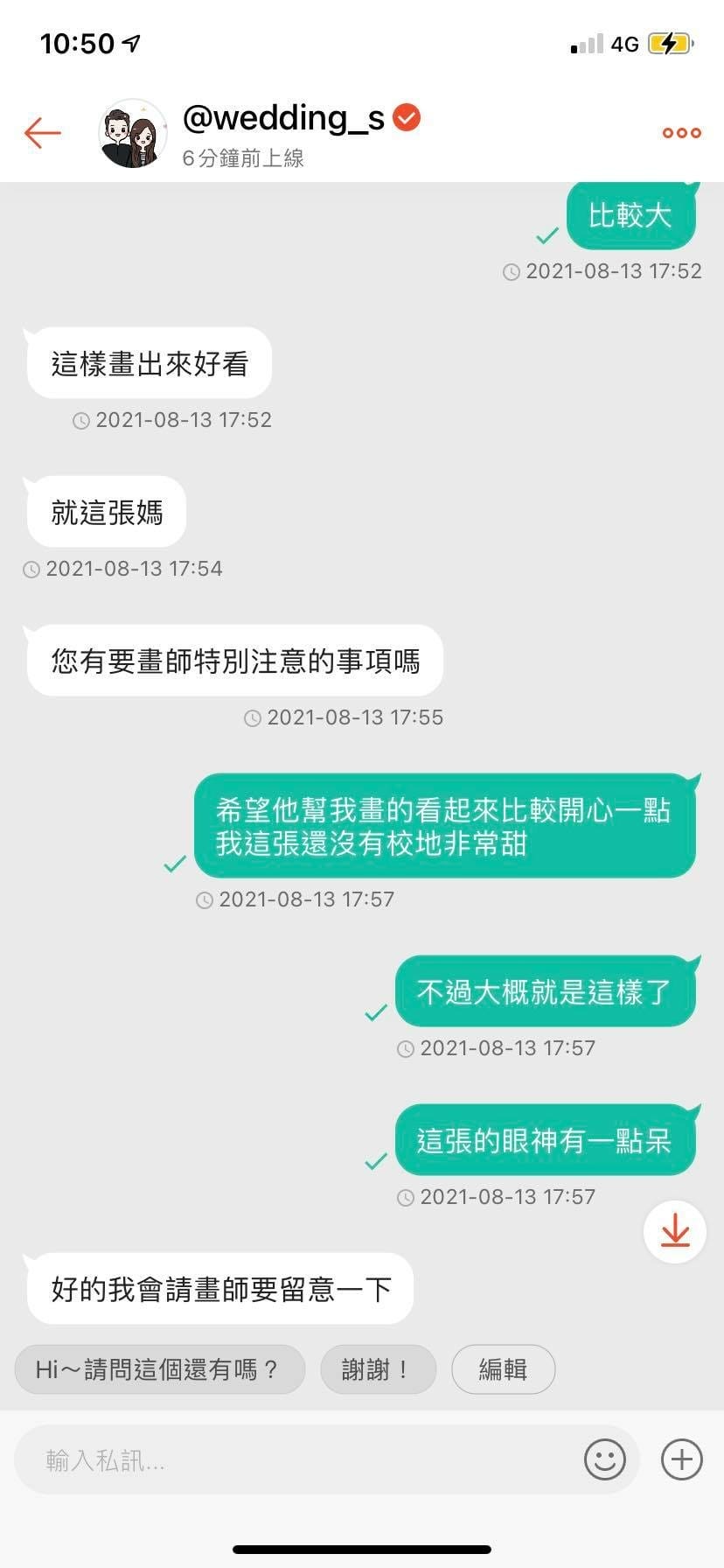Open the three-dot options menu
The width and height of the screenshot is (724, 1568).
680,132
